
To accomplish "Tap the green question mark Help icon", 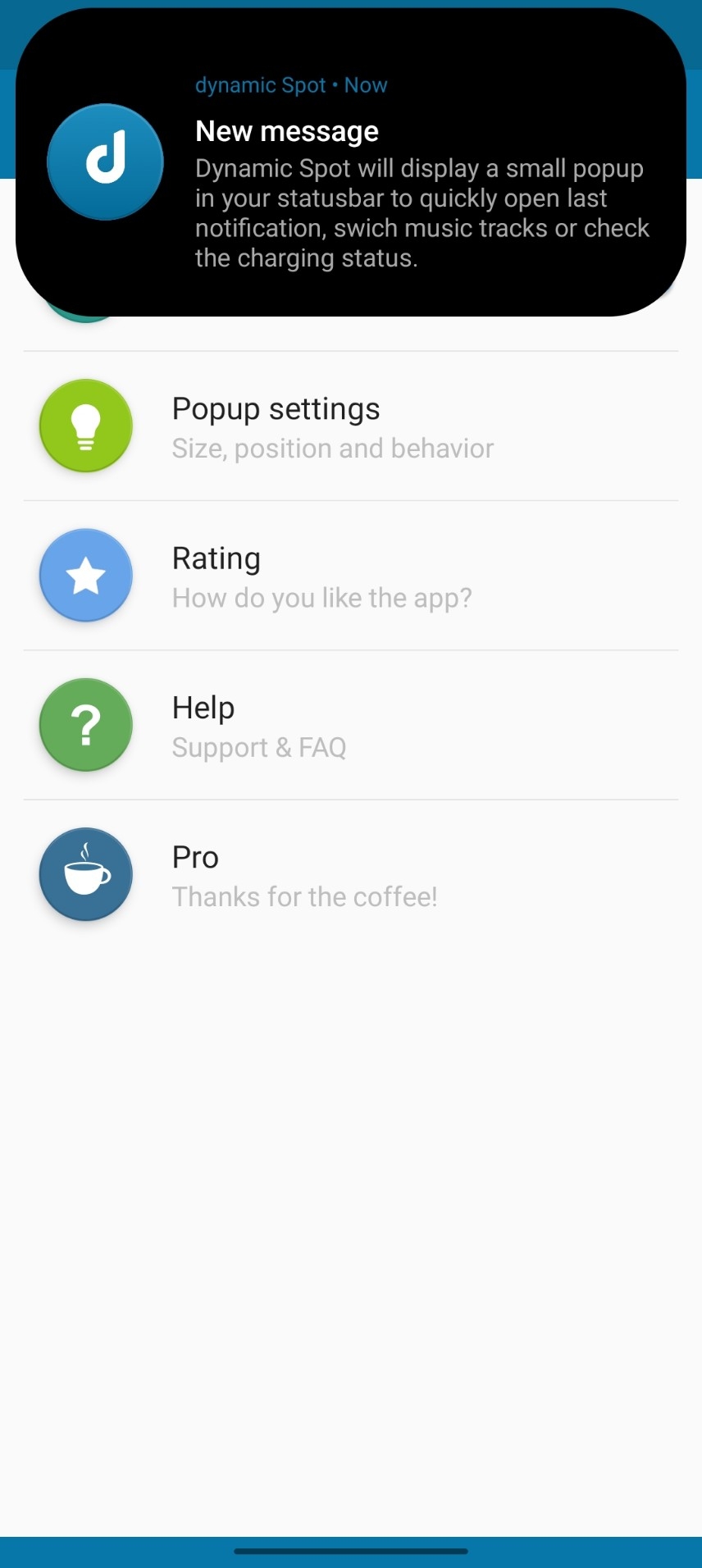I will [85, 725].
